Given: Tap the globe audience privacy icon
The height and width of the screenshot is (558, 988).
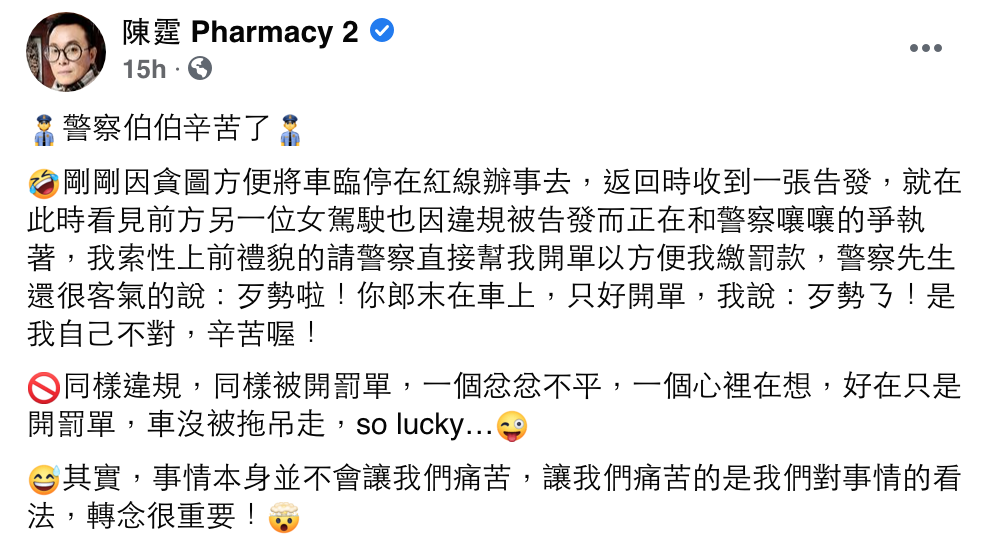Looking at the screenshot, I should (x=200, y=69).
